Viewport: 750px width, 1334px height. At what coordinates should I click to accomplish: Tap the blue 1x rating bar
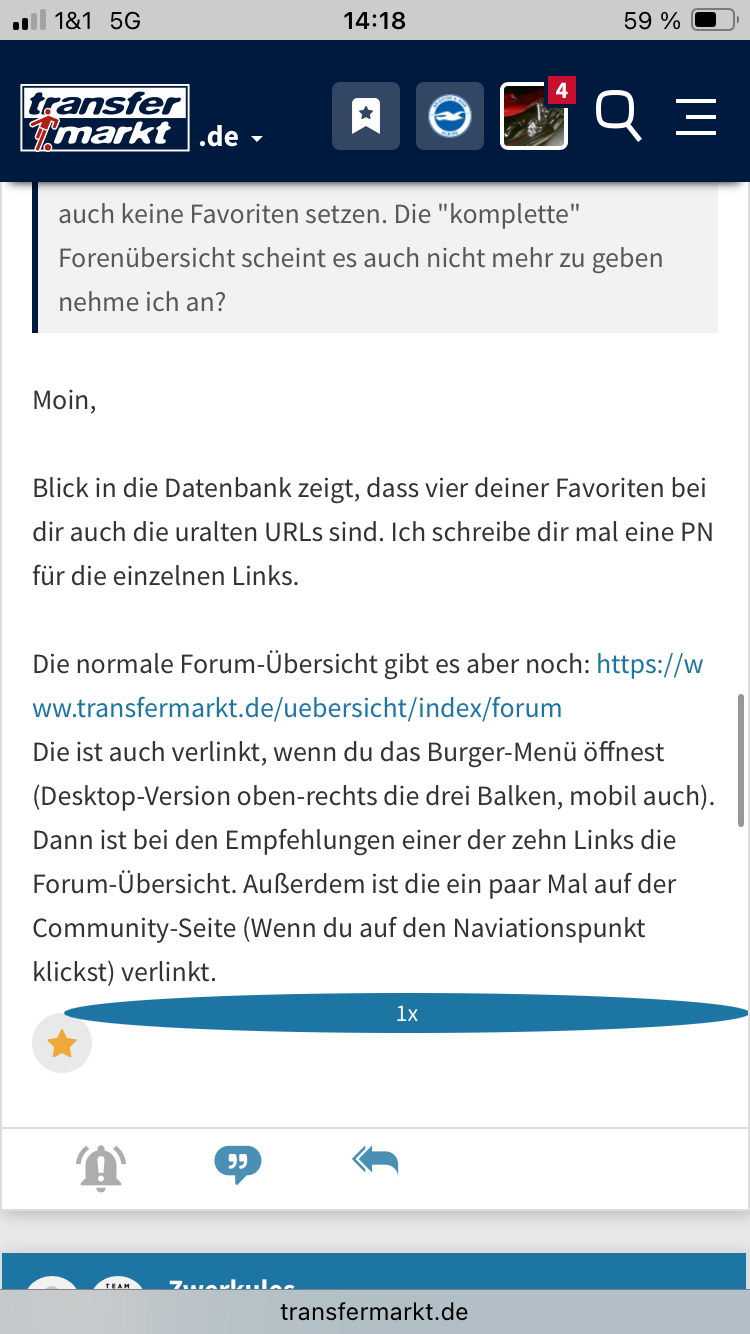pyautogui.click(x=406, y=1013)
